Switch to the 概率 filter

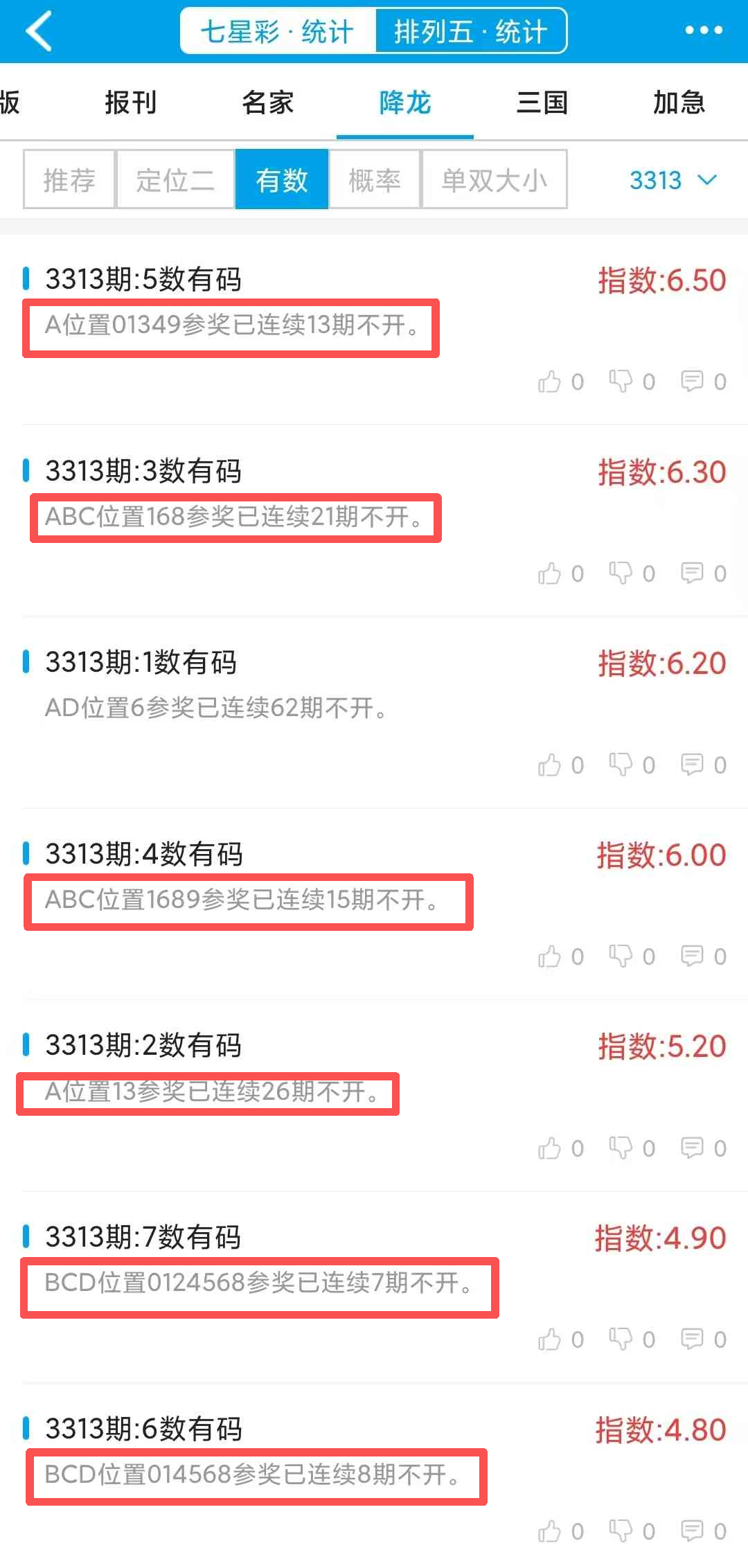pos(374,179)
